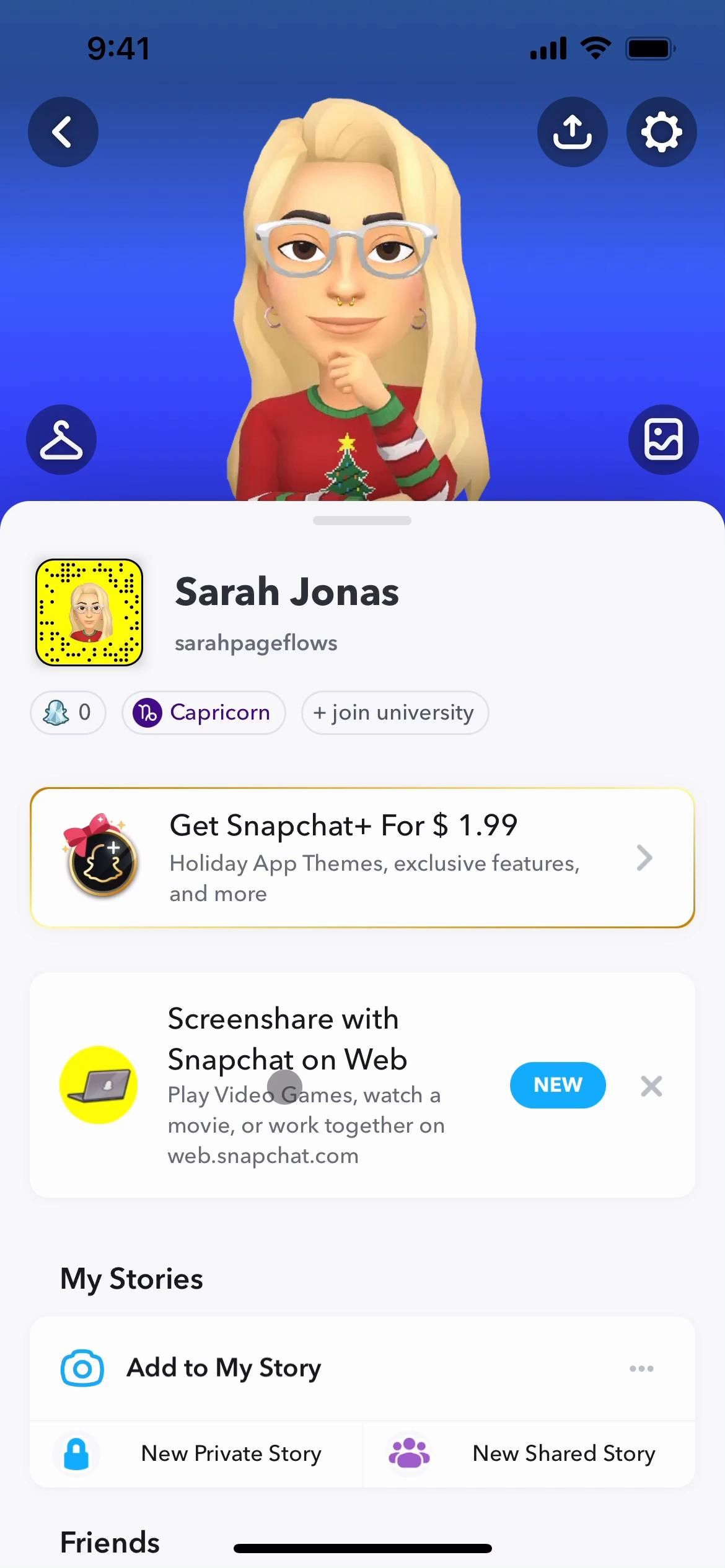Screen dimensions: 725x1568
Task: Share profile using the upload icon
Action: (x=572, y=132)
